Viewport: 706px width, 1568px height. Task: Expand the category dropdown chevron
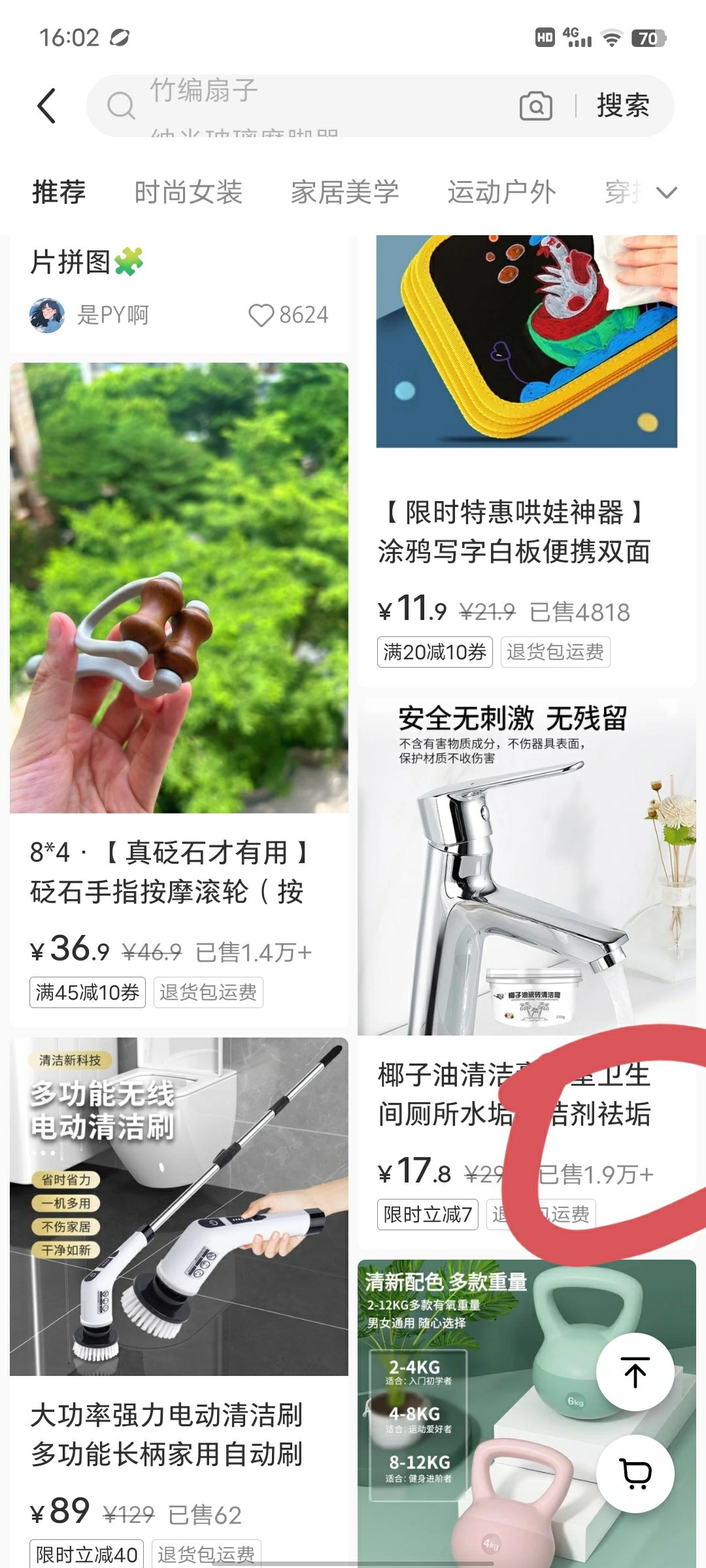tap(667, 193)
